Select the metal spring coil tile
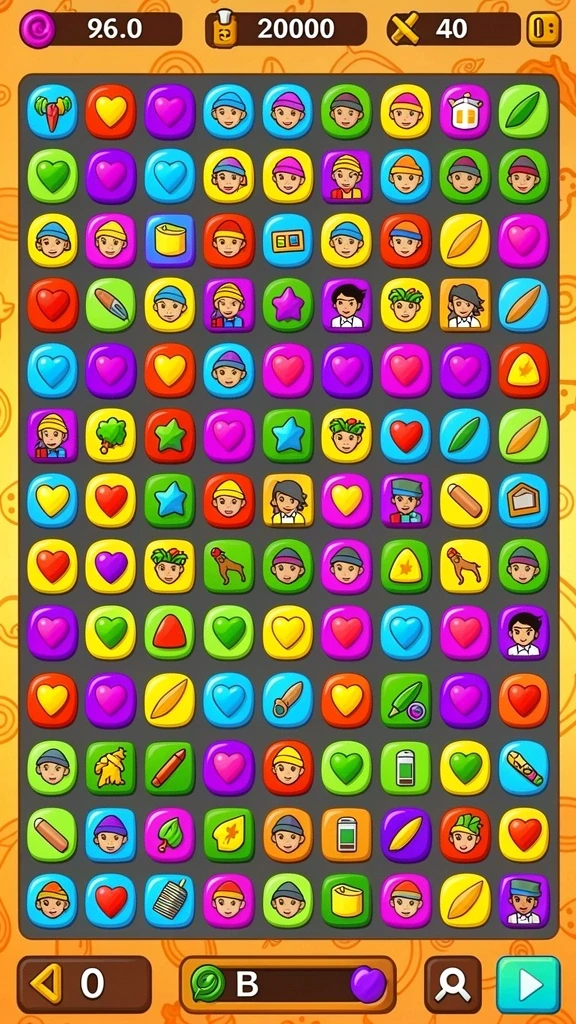The image size is (576, 1024). coord(170,901)
